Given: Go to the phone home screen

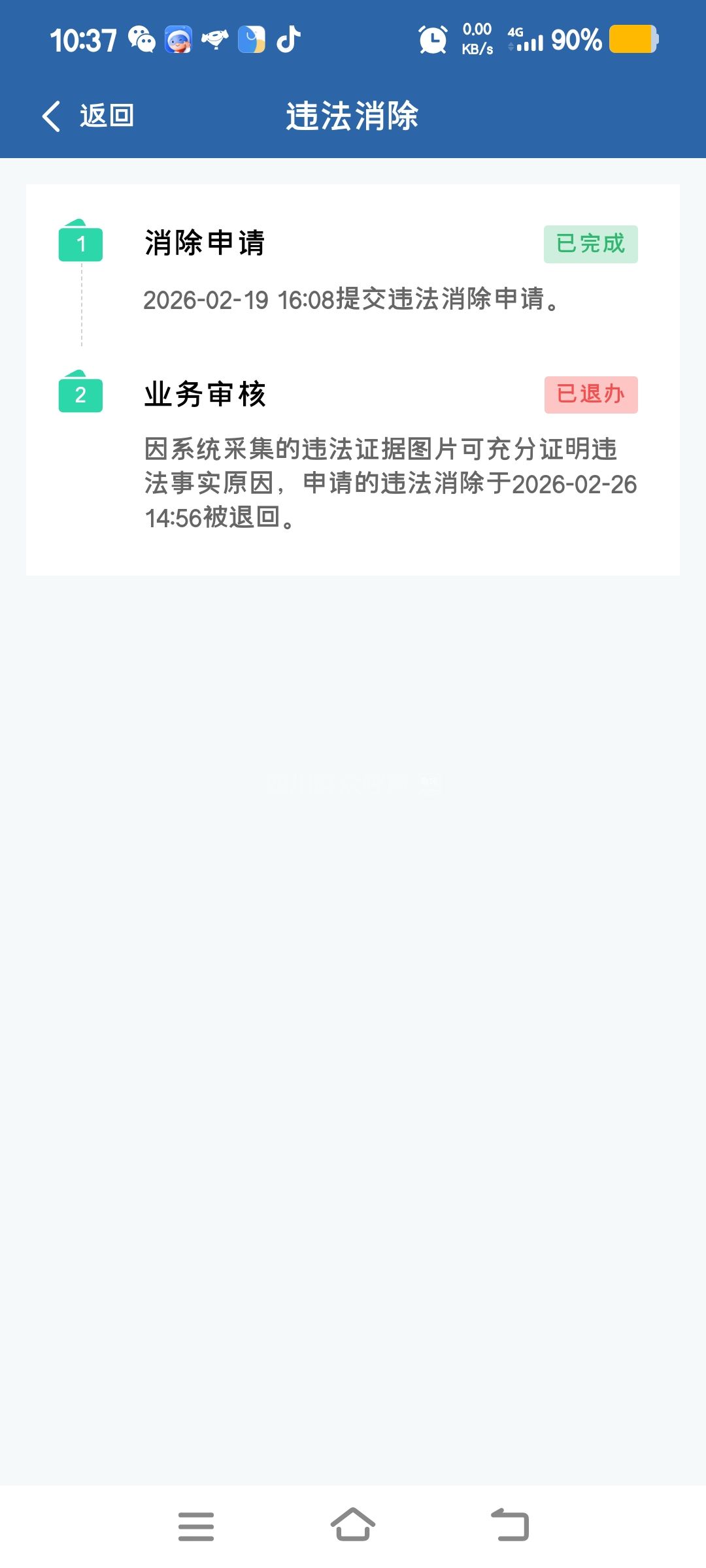Looking at the screenshot, I should click(353, 1525).
